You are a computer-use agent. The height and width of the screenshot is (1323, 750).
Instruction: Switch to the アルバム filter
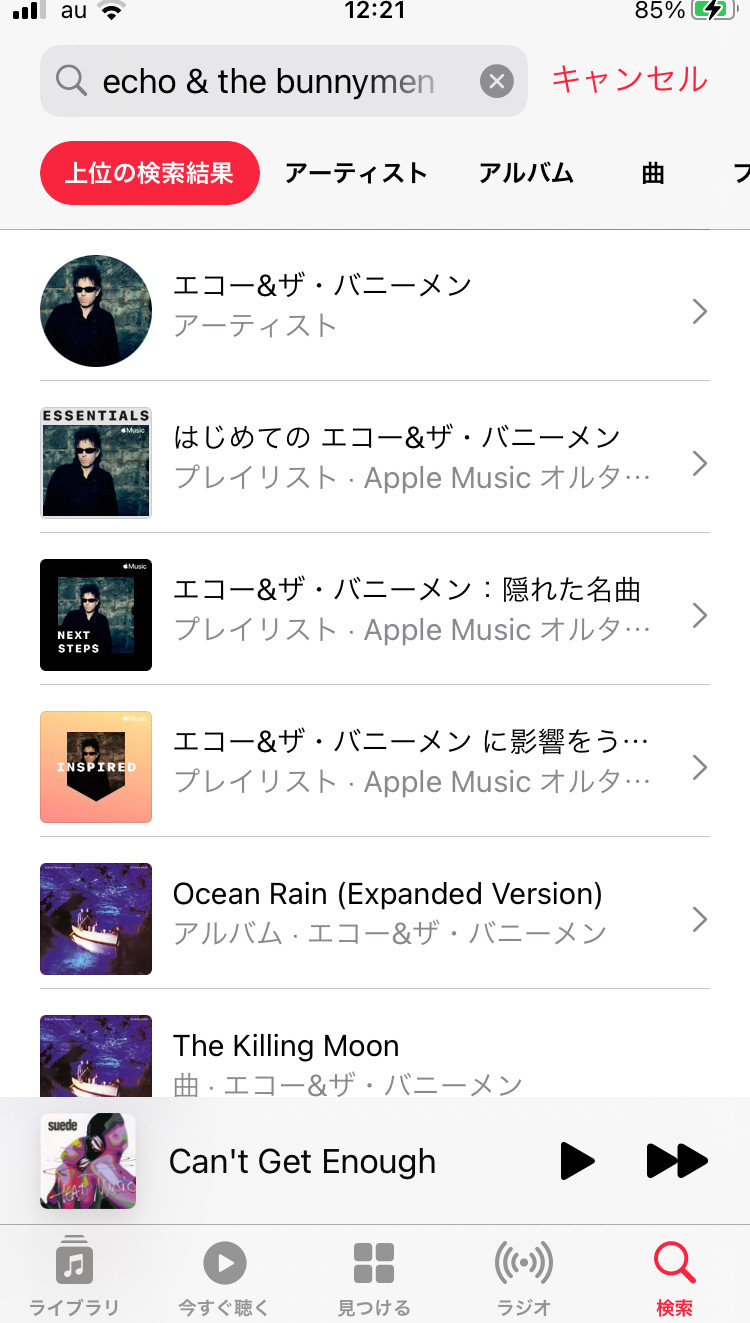coord(526,173)
